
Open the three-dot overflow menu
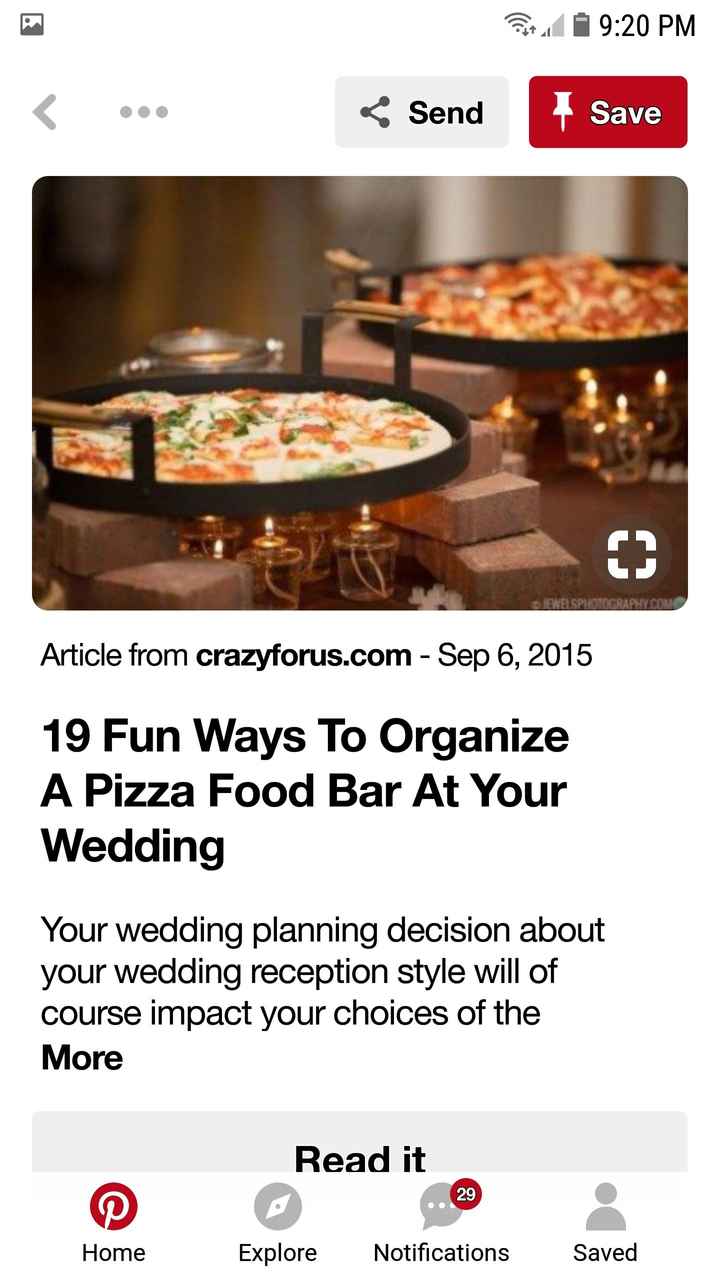click(x=144, y=112)
